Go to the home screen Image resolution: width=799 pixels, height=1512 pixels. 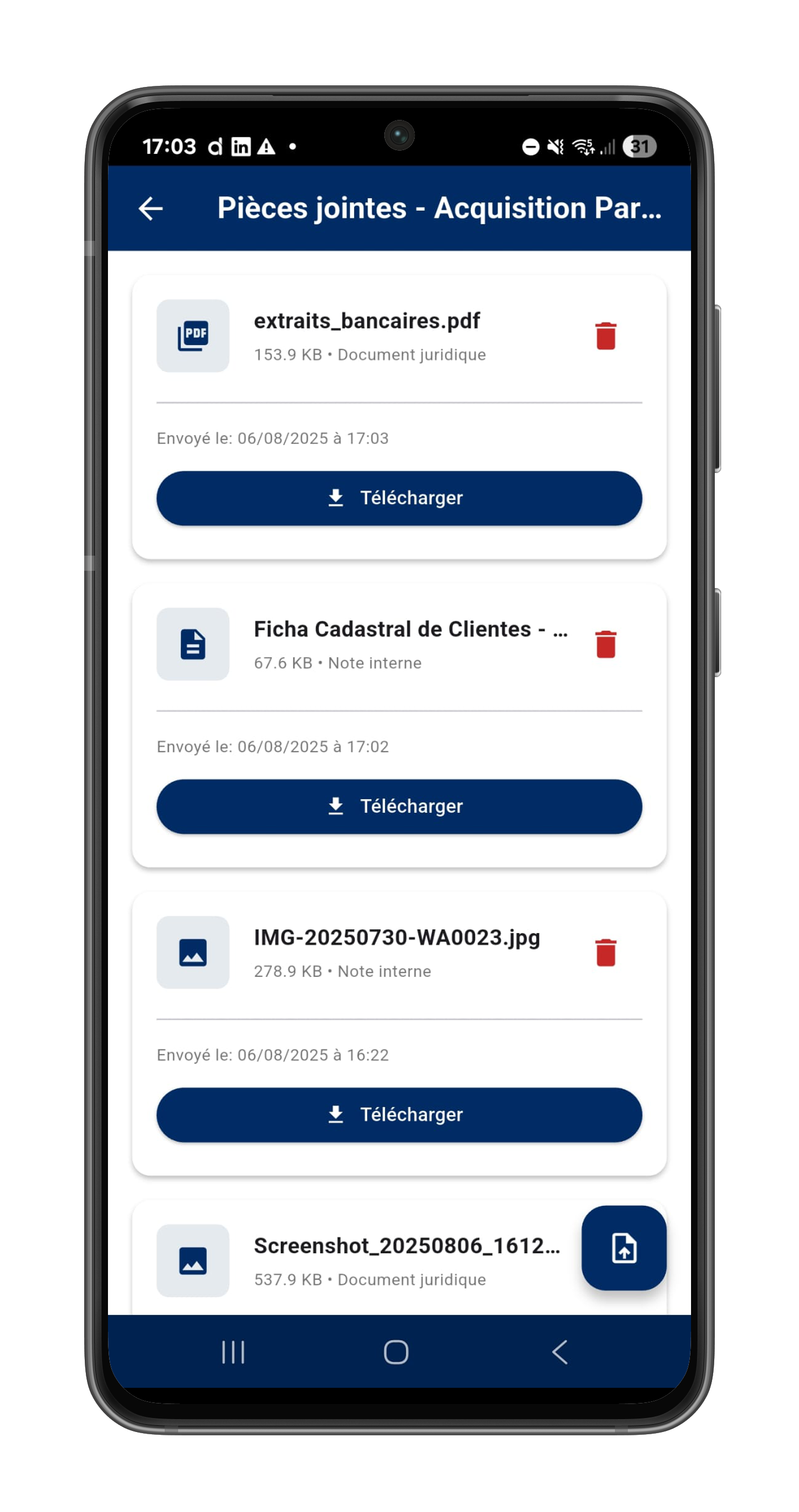(x=396, y=1352)
